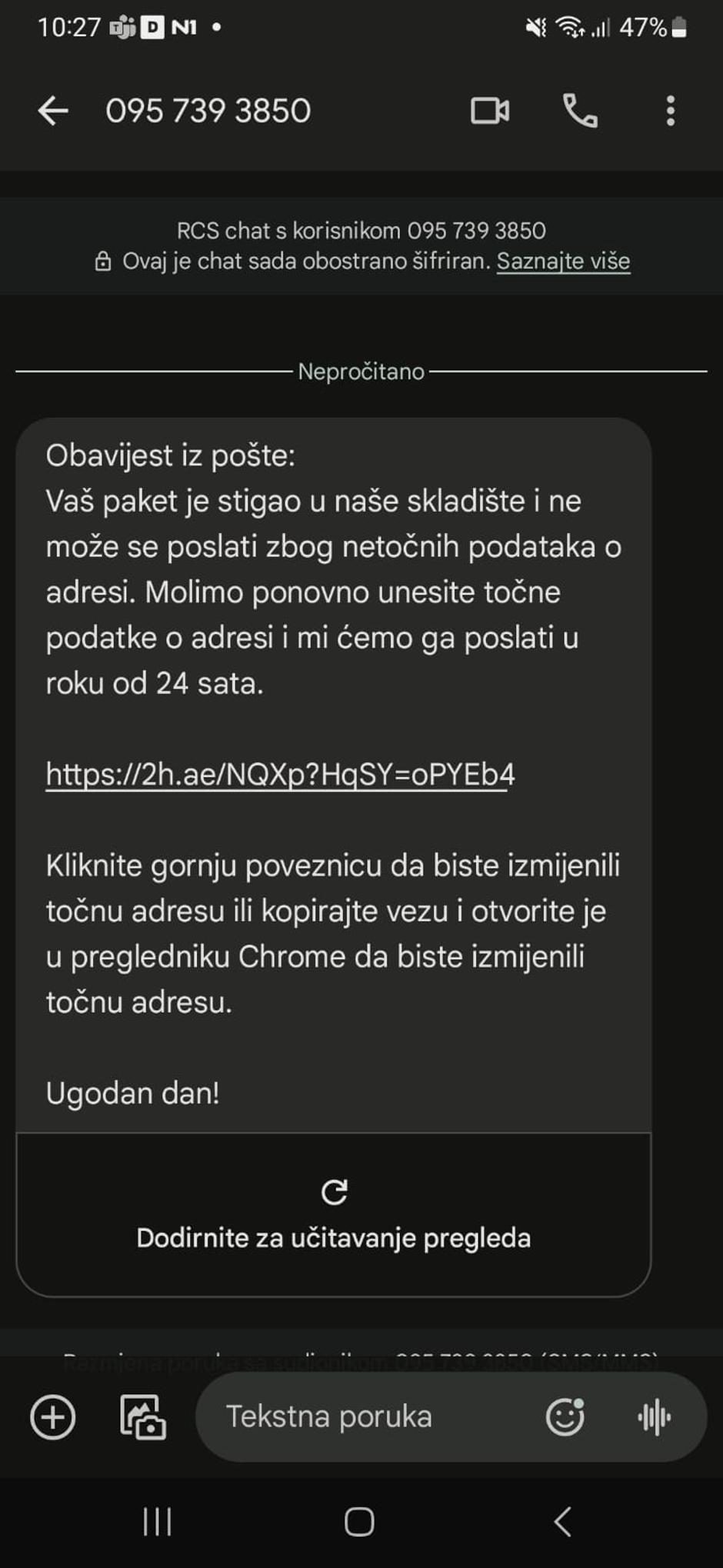Focus the Tekstna poruka field

click(x=369, y=1416)
